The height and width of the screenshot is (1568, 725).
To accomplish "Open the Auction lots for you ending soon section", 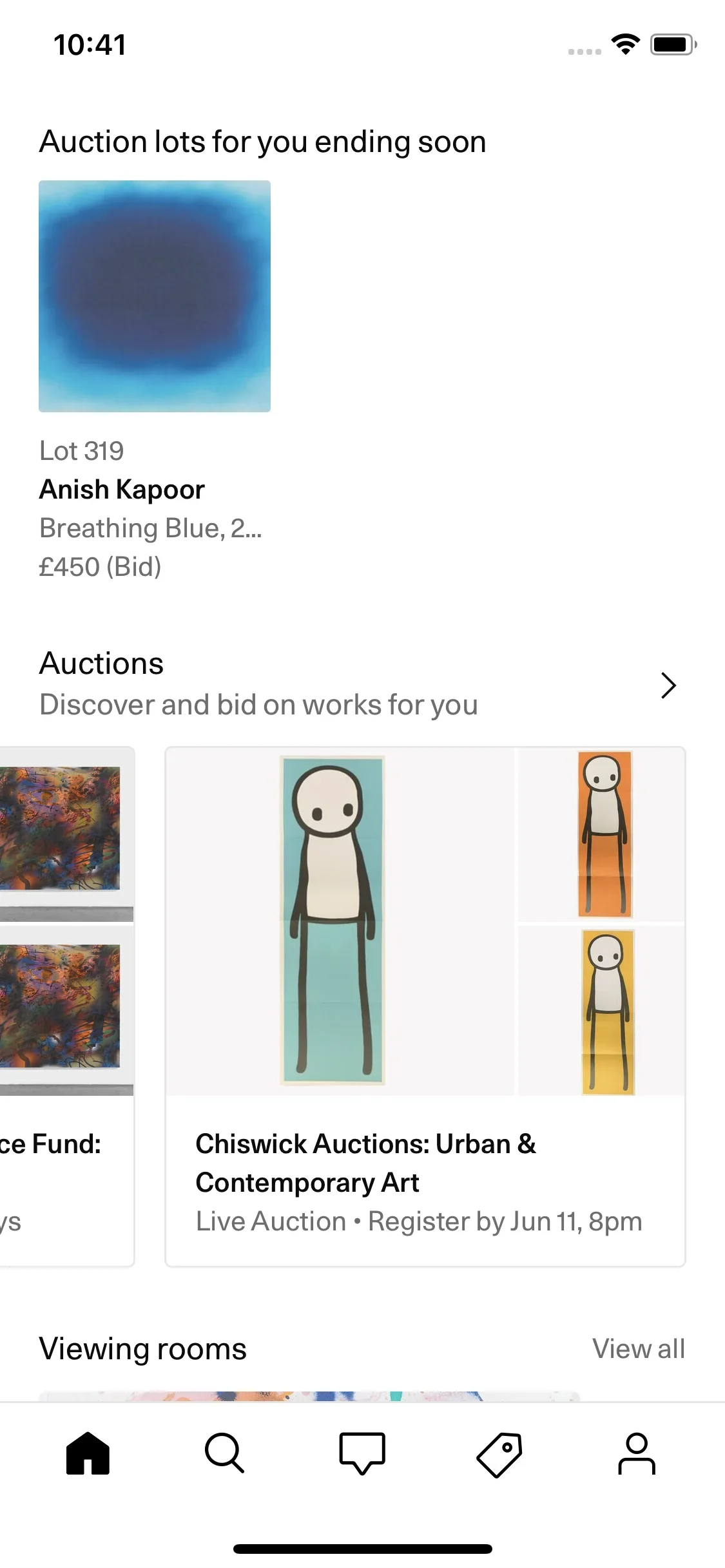I will click(x=263, y=141).
